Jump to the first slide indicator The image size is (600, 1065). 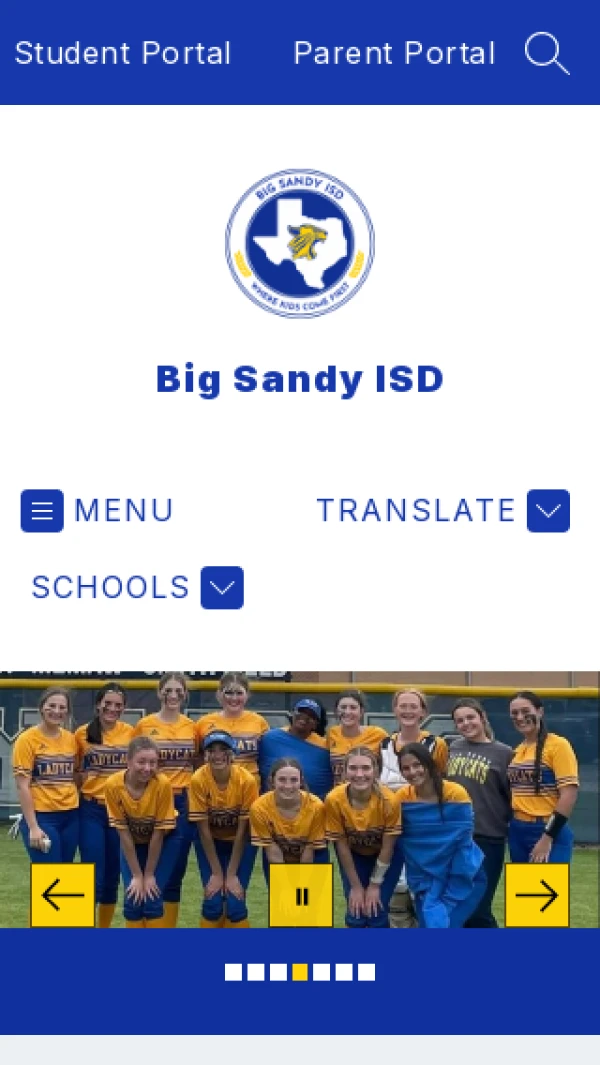[233, 972]
